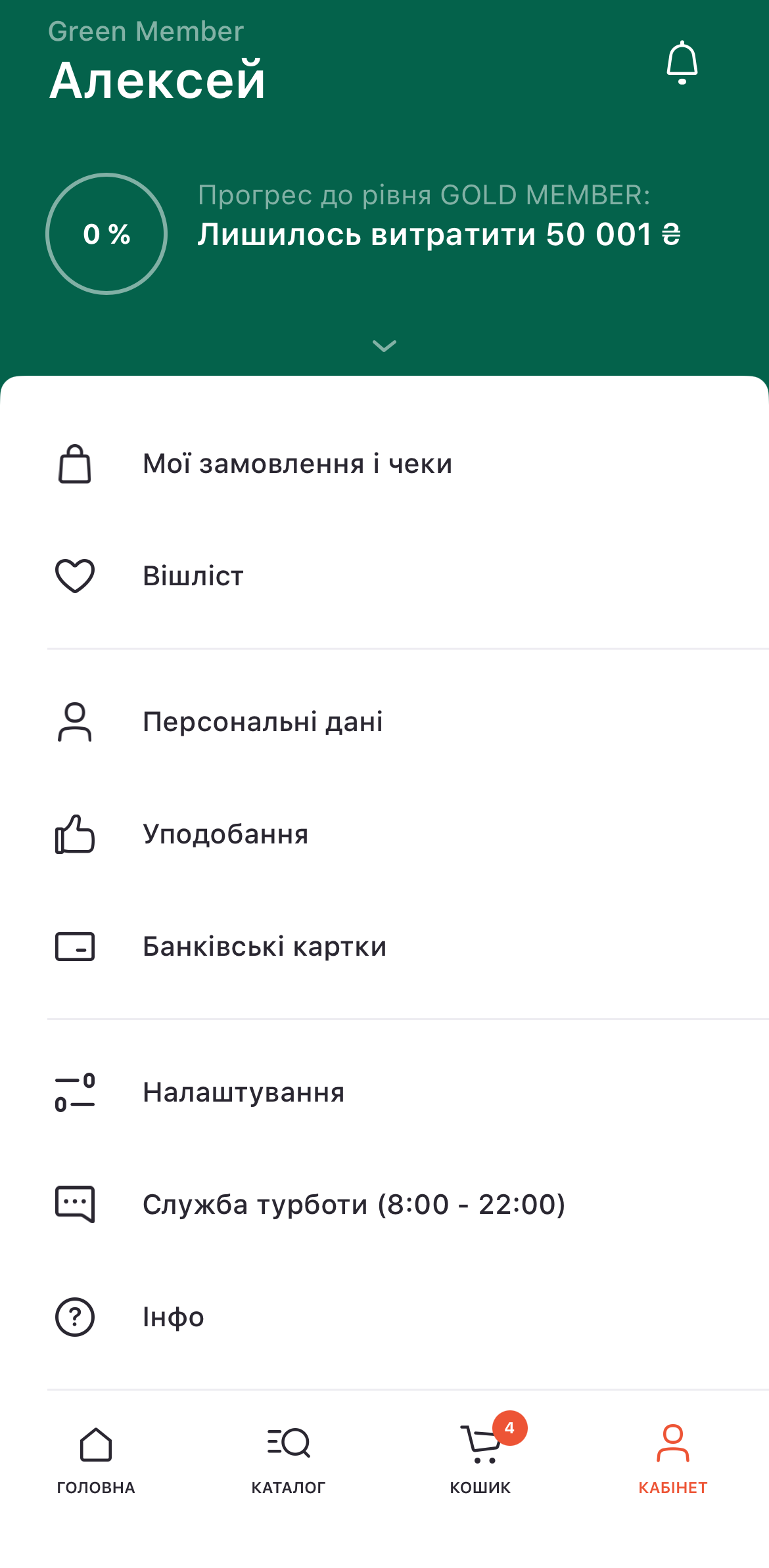Go to Уподобання
Viewport: 769px width, 1568px height.
225,834
